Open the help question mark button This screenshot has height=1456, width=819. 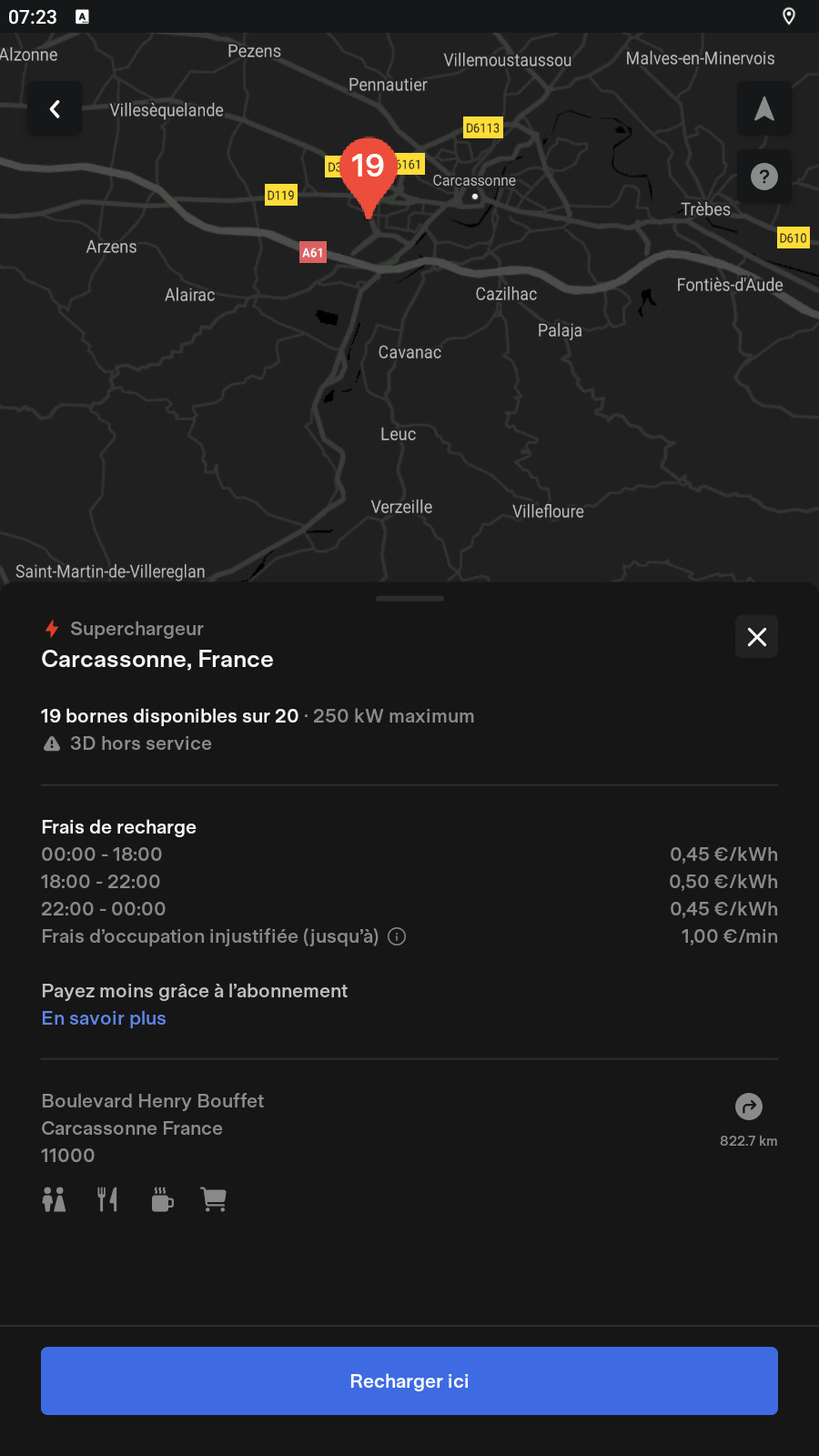[763, 177]
